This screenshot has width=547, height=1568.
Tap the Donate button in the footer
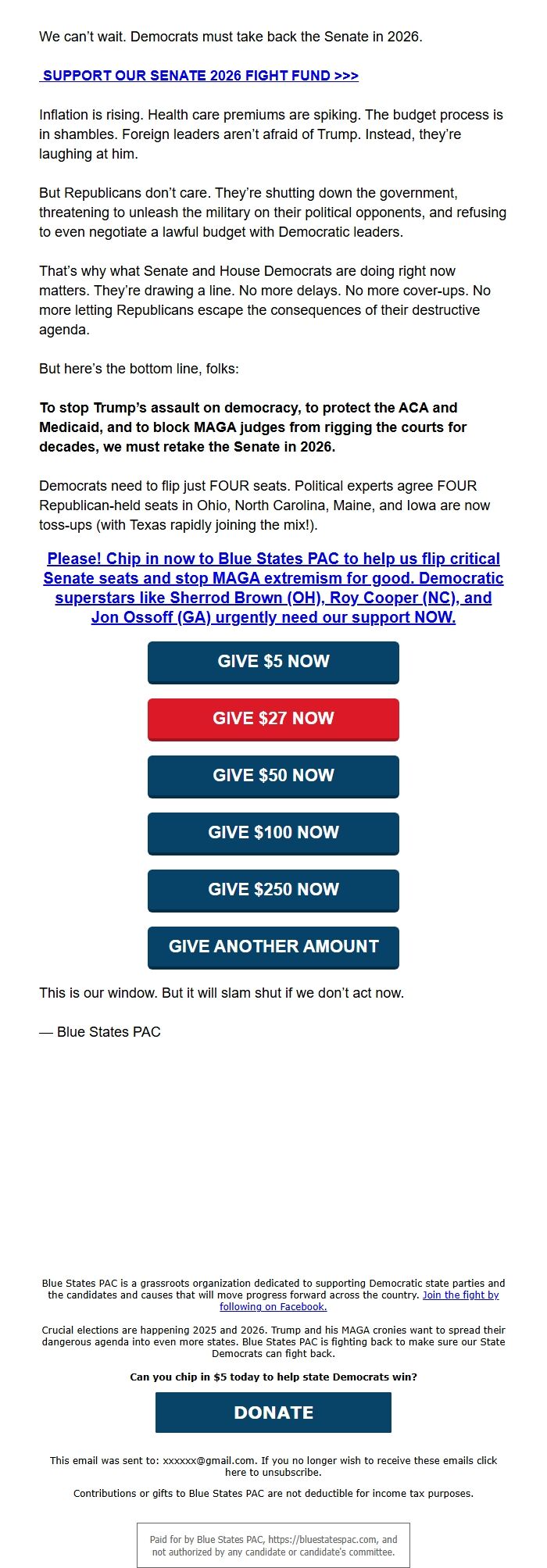coord(273,1413)
